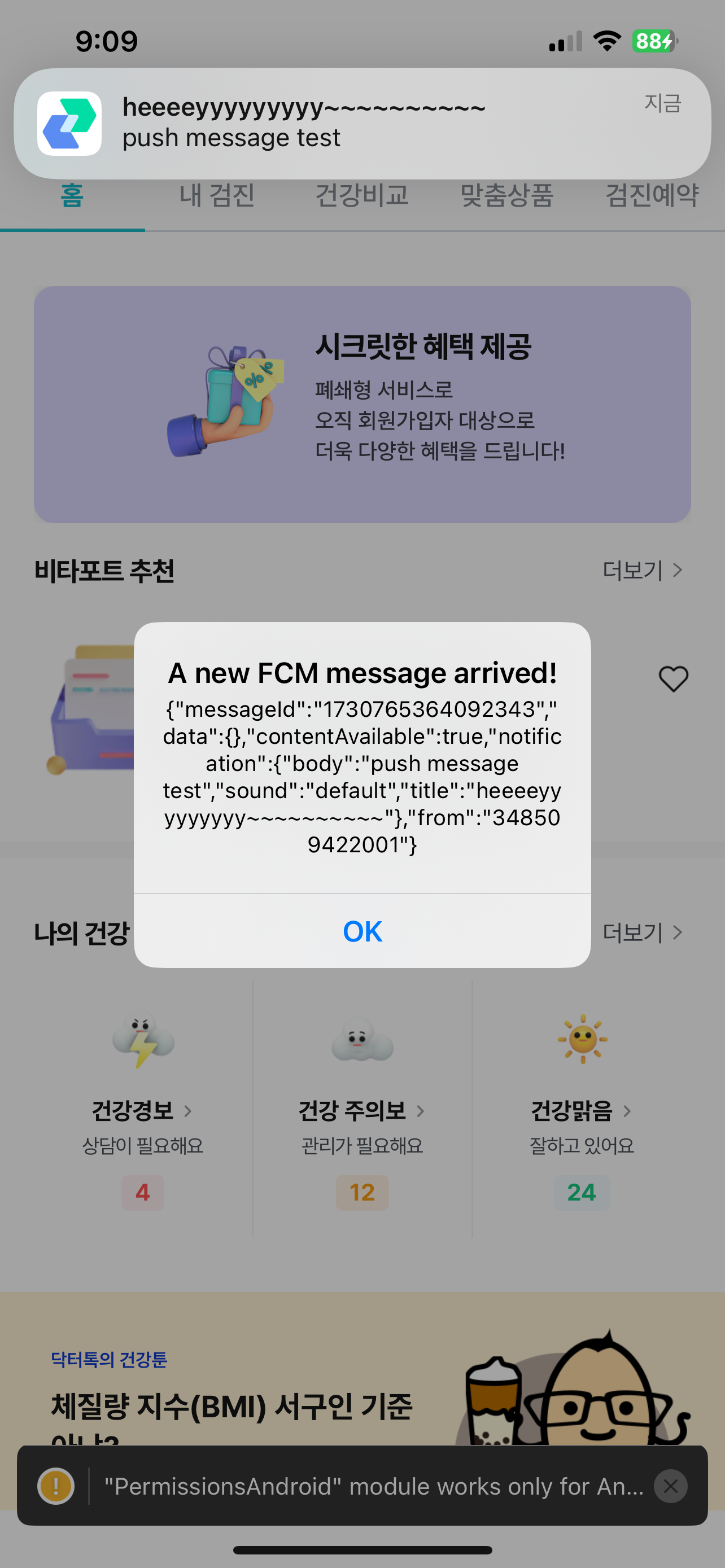
Task: Open the 시크릿한 혜택 제공 banner
Action: pos(362,404)
